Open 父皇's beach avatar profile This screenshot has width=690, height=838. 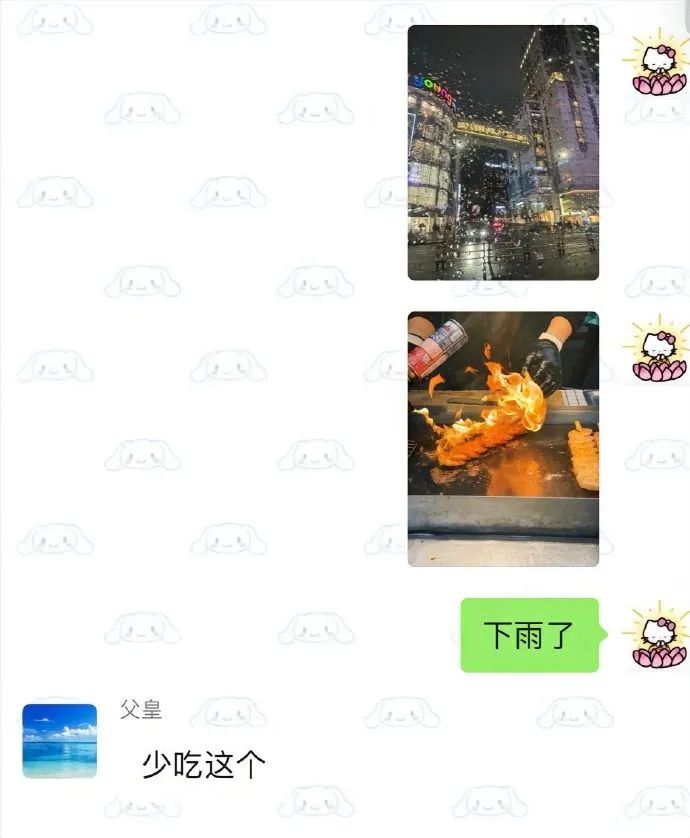[x=60, y=741]
